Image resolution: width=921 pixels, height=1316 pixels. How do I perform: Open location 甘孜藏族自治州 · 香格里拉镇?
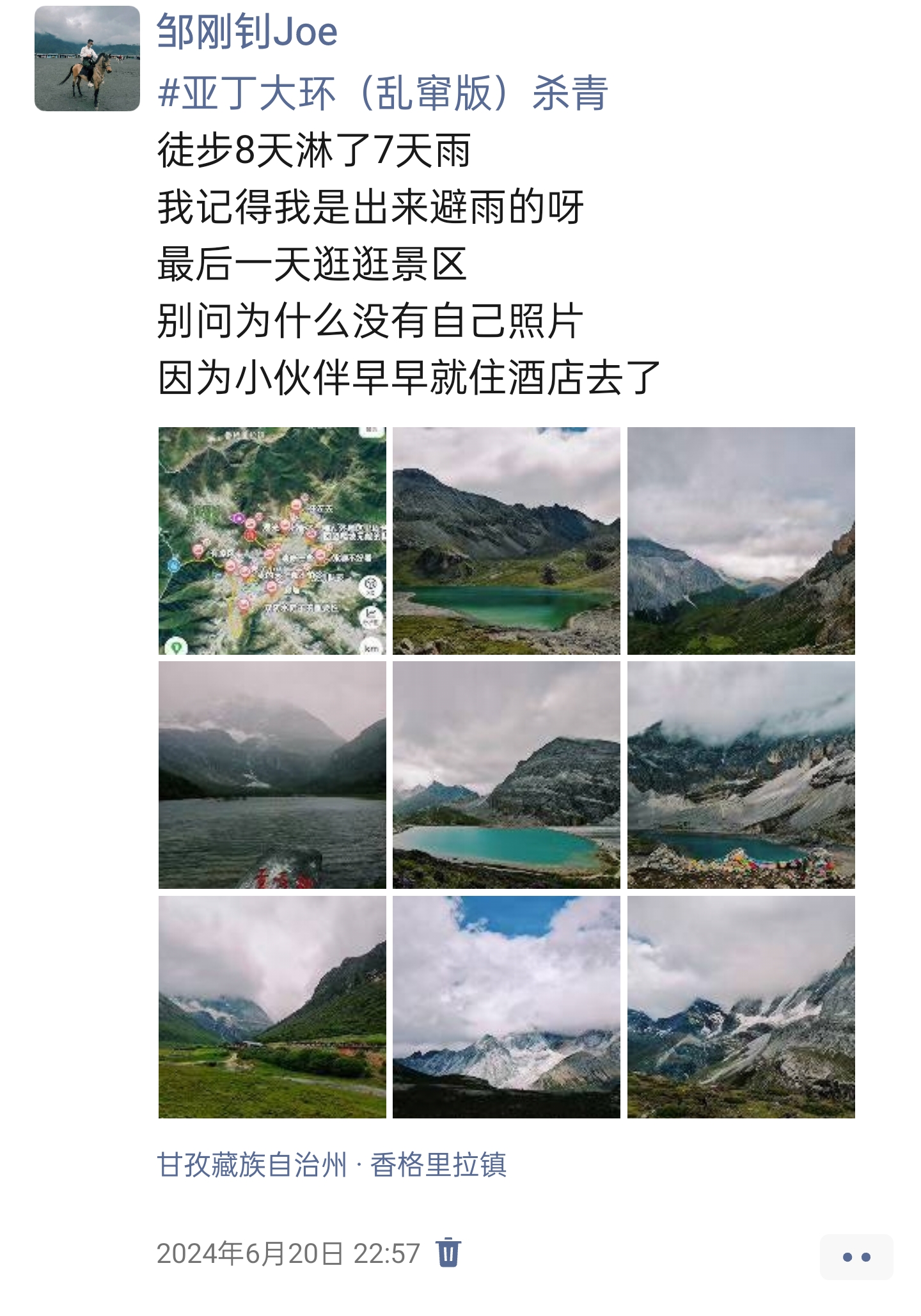point(331,1164)
